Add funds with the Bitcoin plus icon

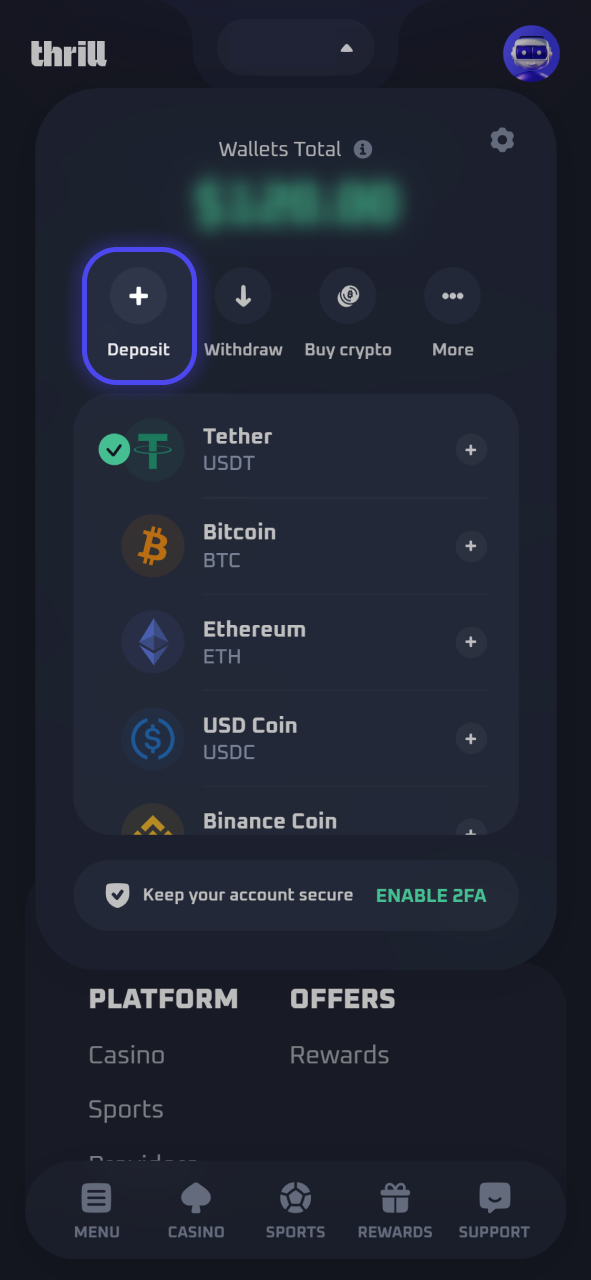point(472,546)
